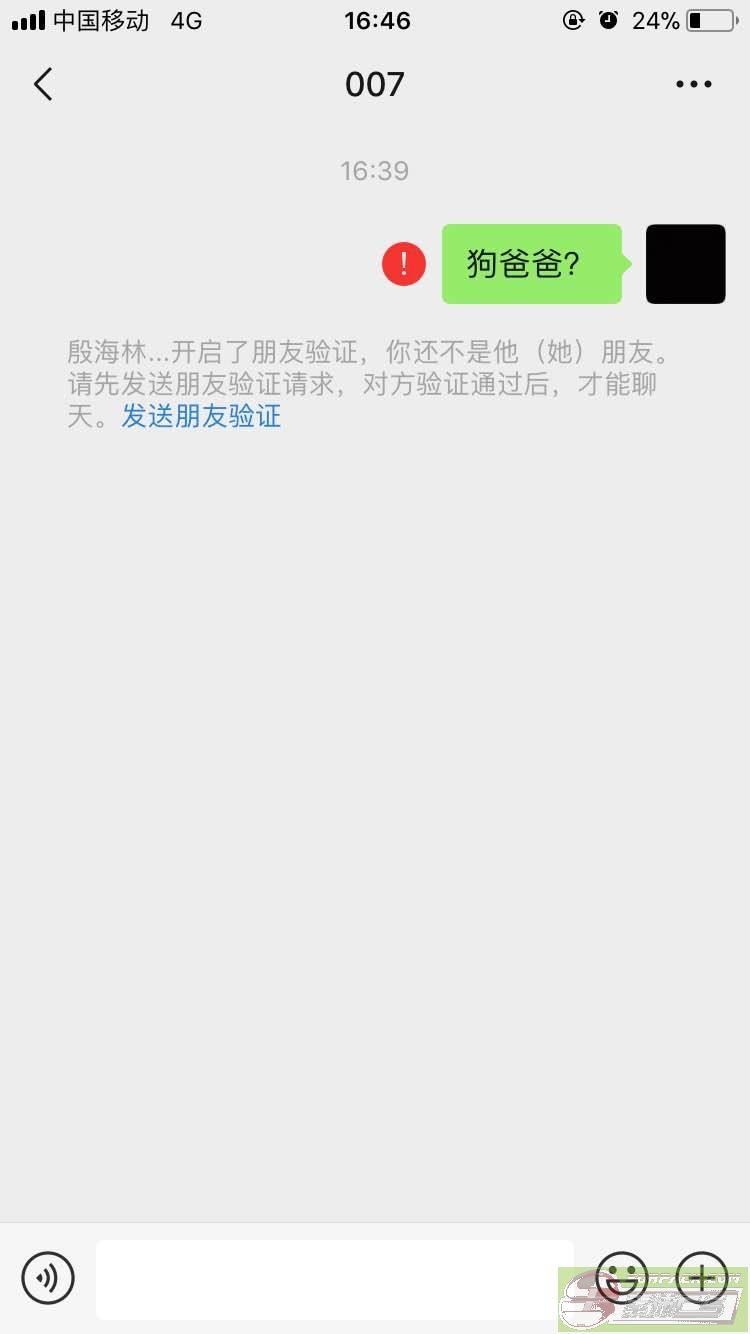Open the plus attachment menu
This screenshot has height=1334, width=750.
tap(702, 1278)
